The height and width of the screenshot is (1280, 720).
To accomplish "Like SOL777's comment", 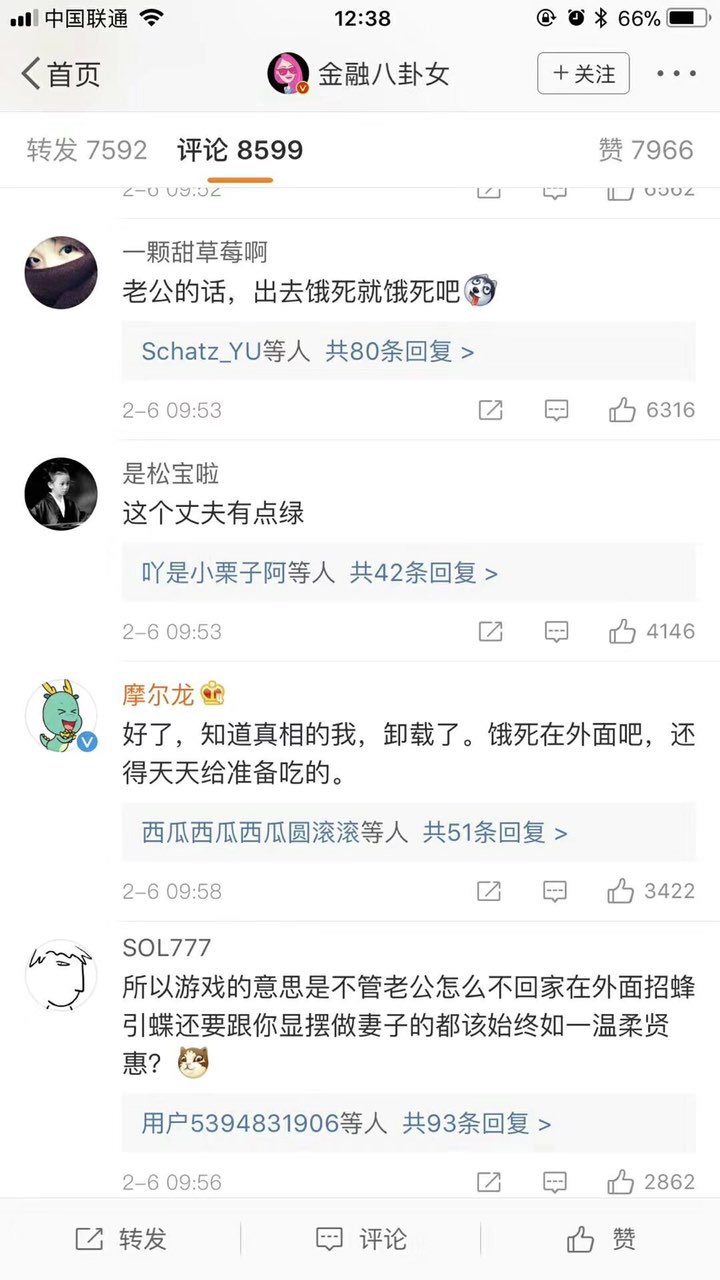I will [x=622, y=1182].
